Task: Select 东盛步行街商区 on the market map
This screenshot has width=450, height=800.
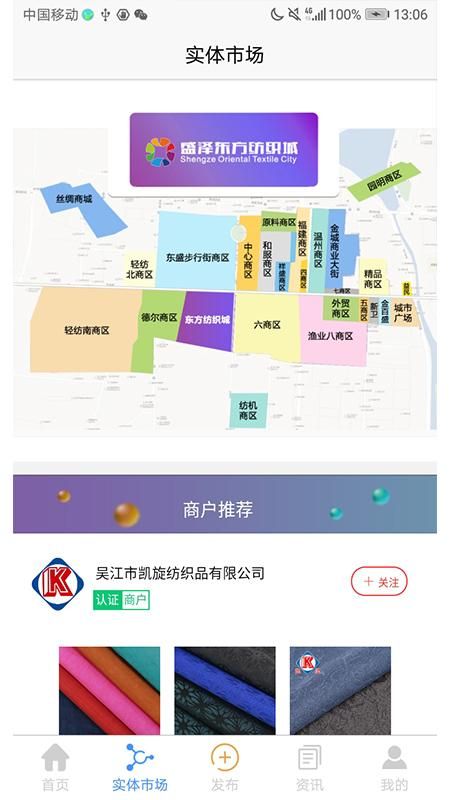Action: tap(196, 252)
